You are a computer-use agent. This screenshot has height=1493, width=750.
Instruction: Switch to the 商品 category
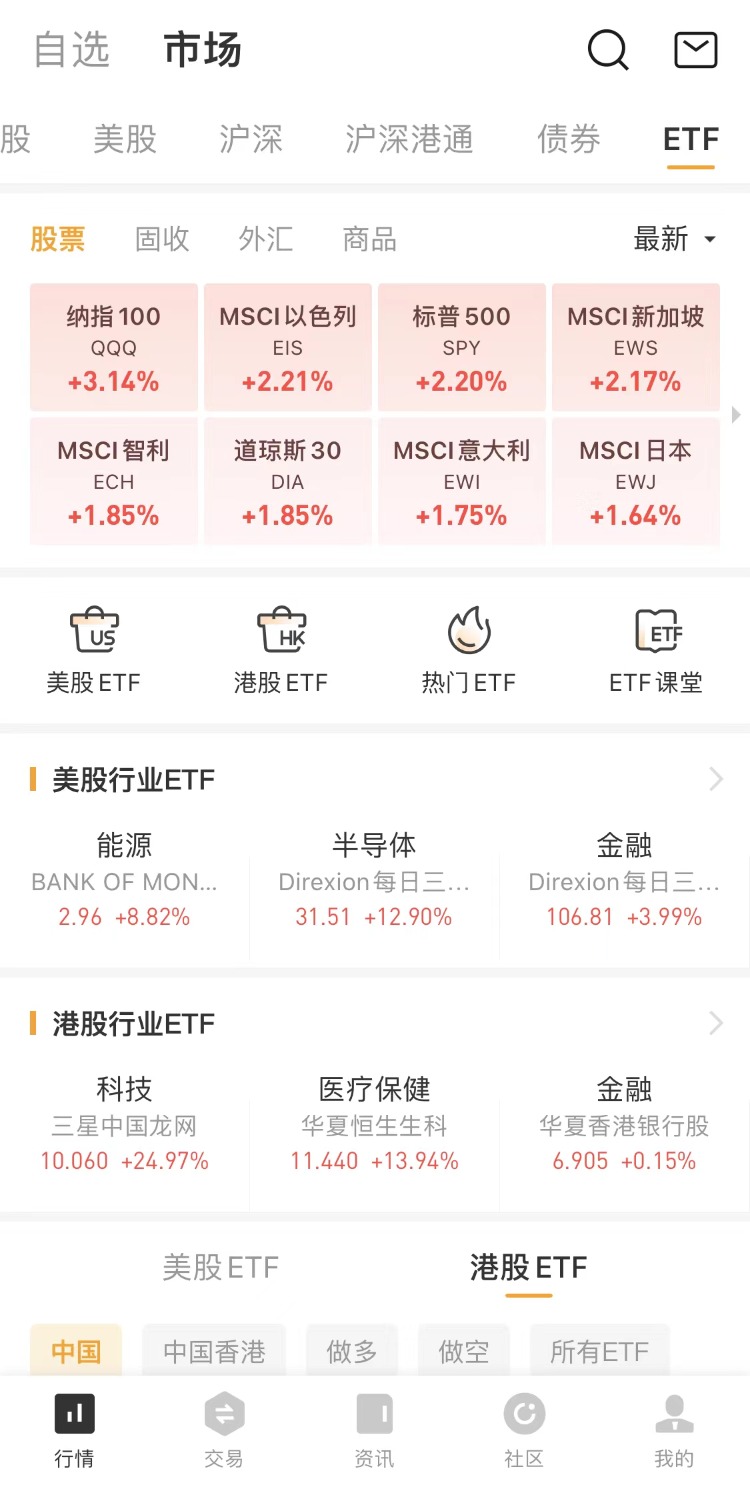369,239
